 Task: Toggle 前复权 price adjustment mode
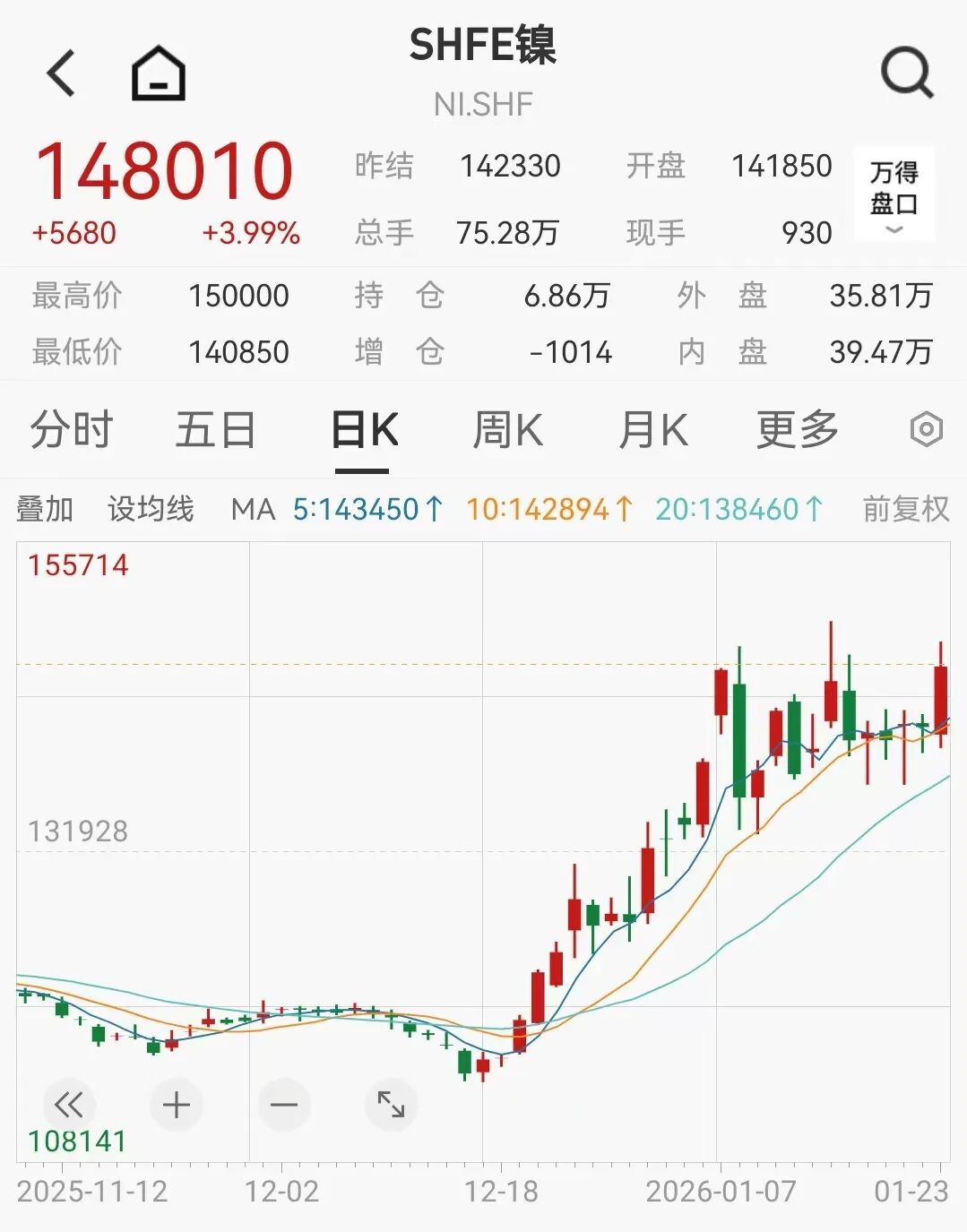tap(903, 508)
